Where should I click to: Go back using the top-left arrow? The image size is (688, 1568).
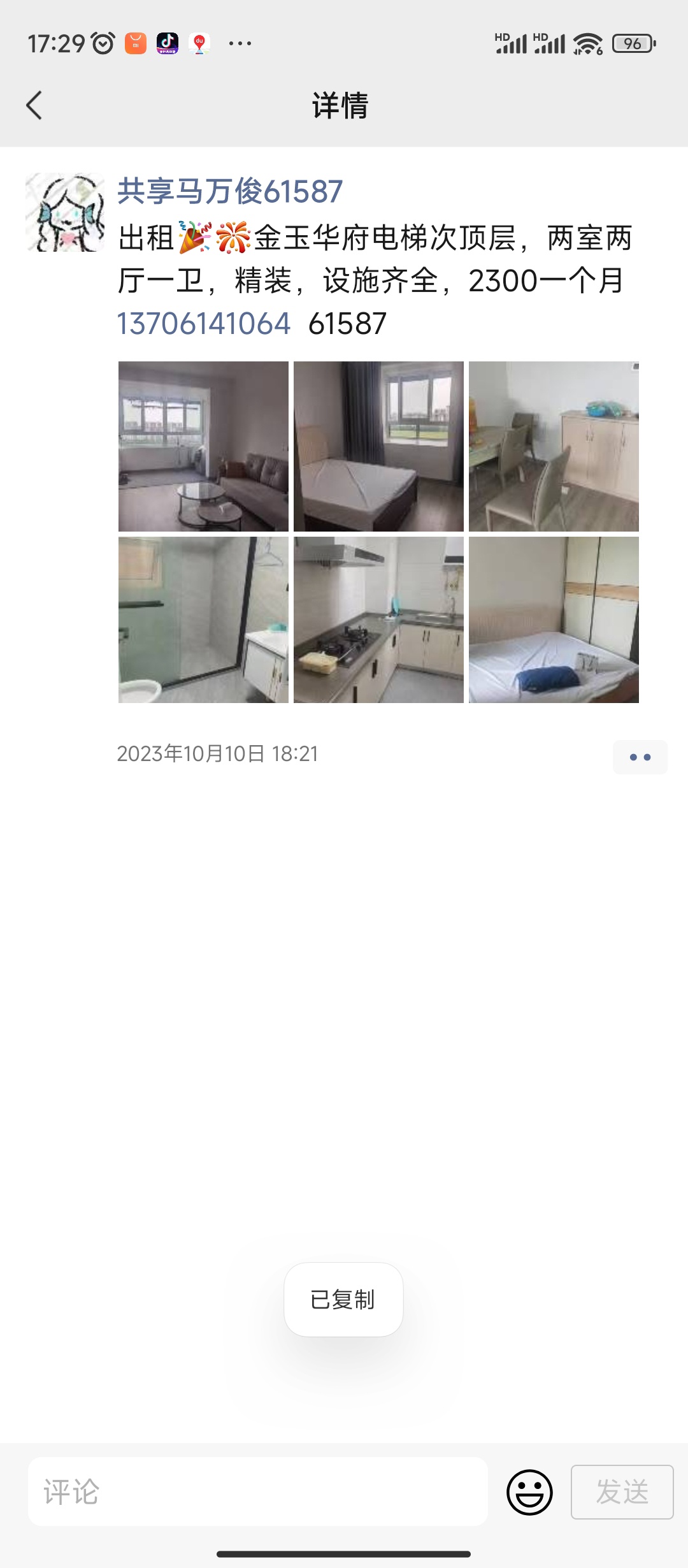point(34,105)
